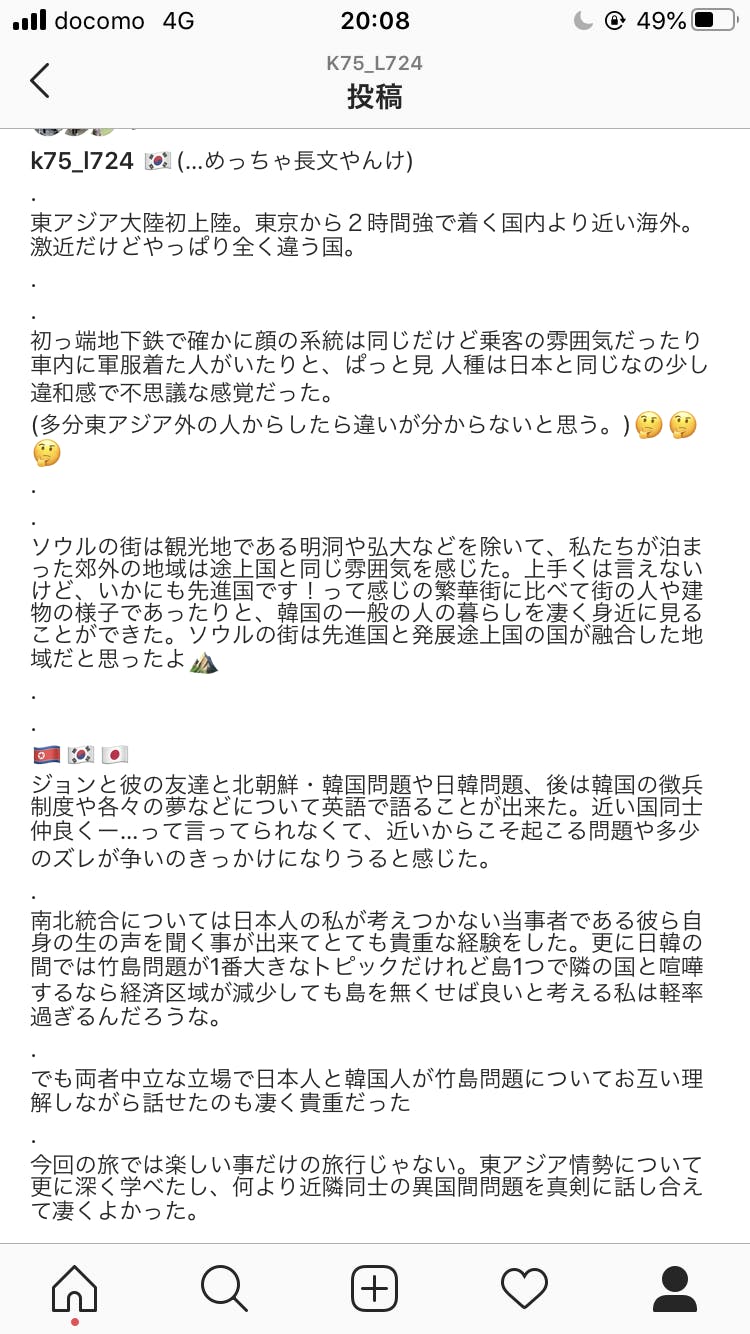Switch to the Home tab
The image size is (750, 1334).
point(75,1288)
